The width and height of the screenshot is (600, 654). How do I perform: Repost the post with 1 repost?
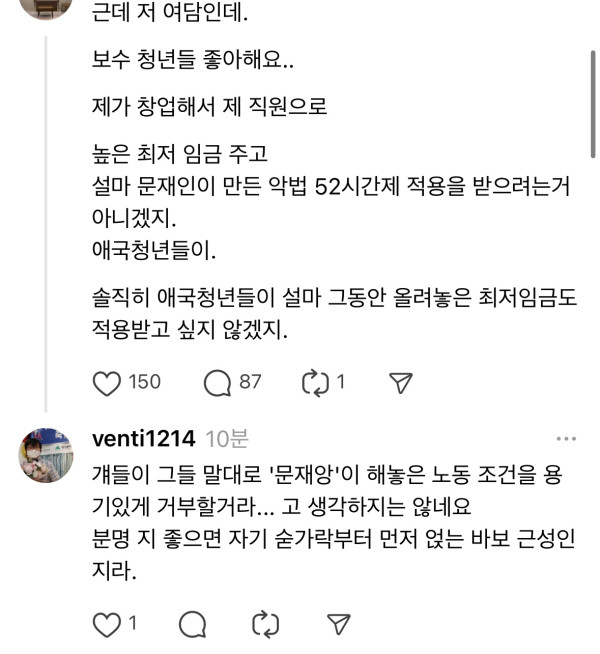pyautogui.click(x=316, y=382)
